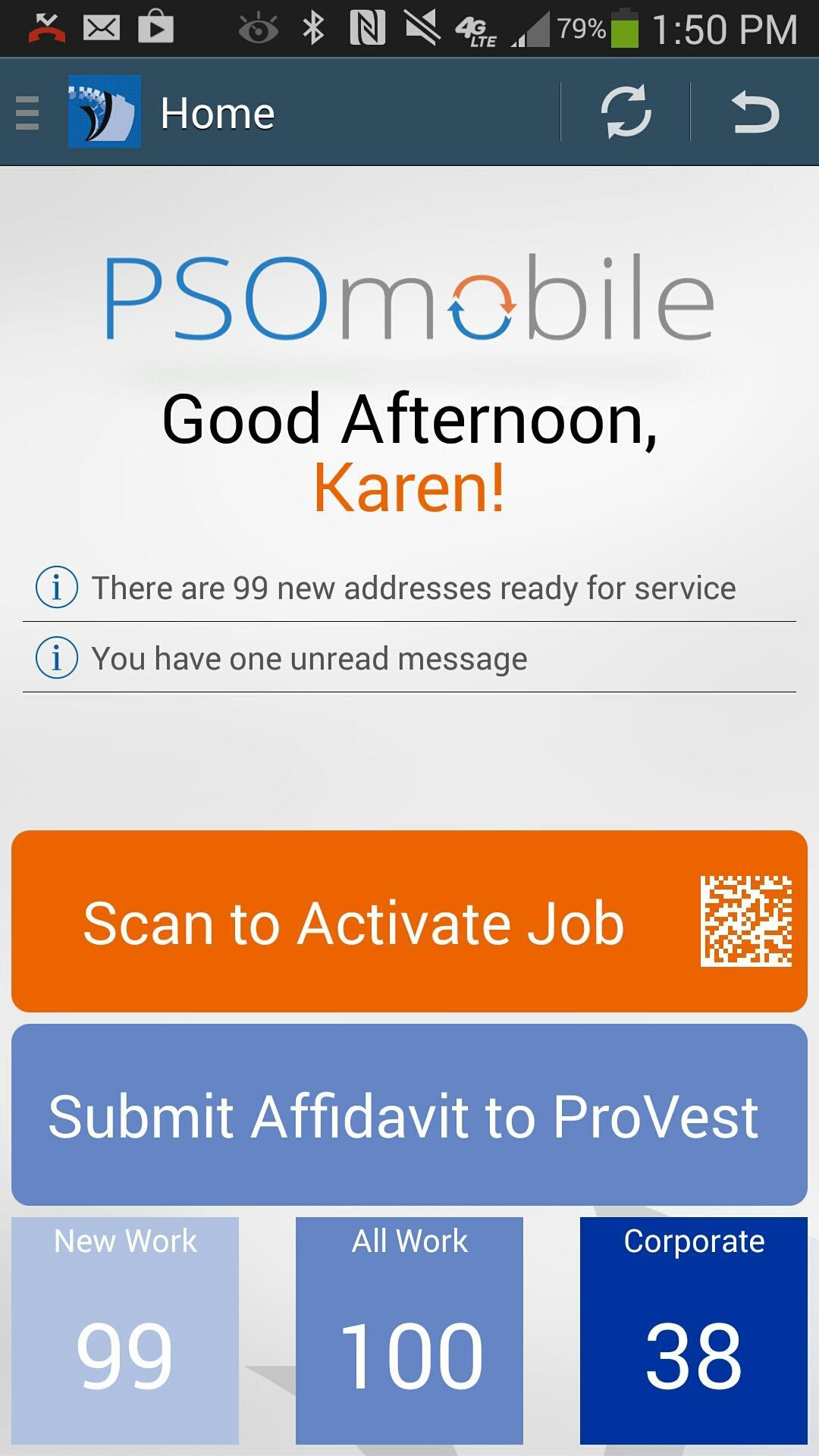The width and height of the screenshot is (819, 1456).
Task: Select Submit Affidavit to ProVest
Action: point(409,1115)
